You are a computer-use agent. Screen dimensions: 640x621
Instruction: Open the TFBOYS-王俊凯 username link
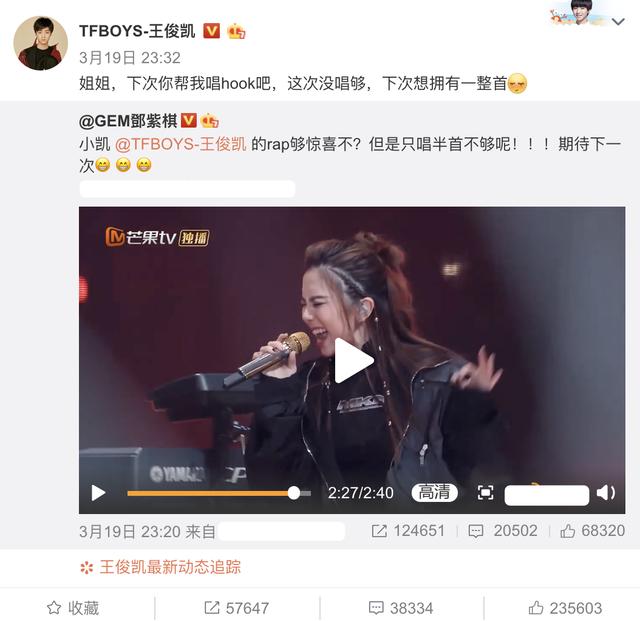(138, 31)
